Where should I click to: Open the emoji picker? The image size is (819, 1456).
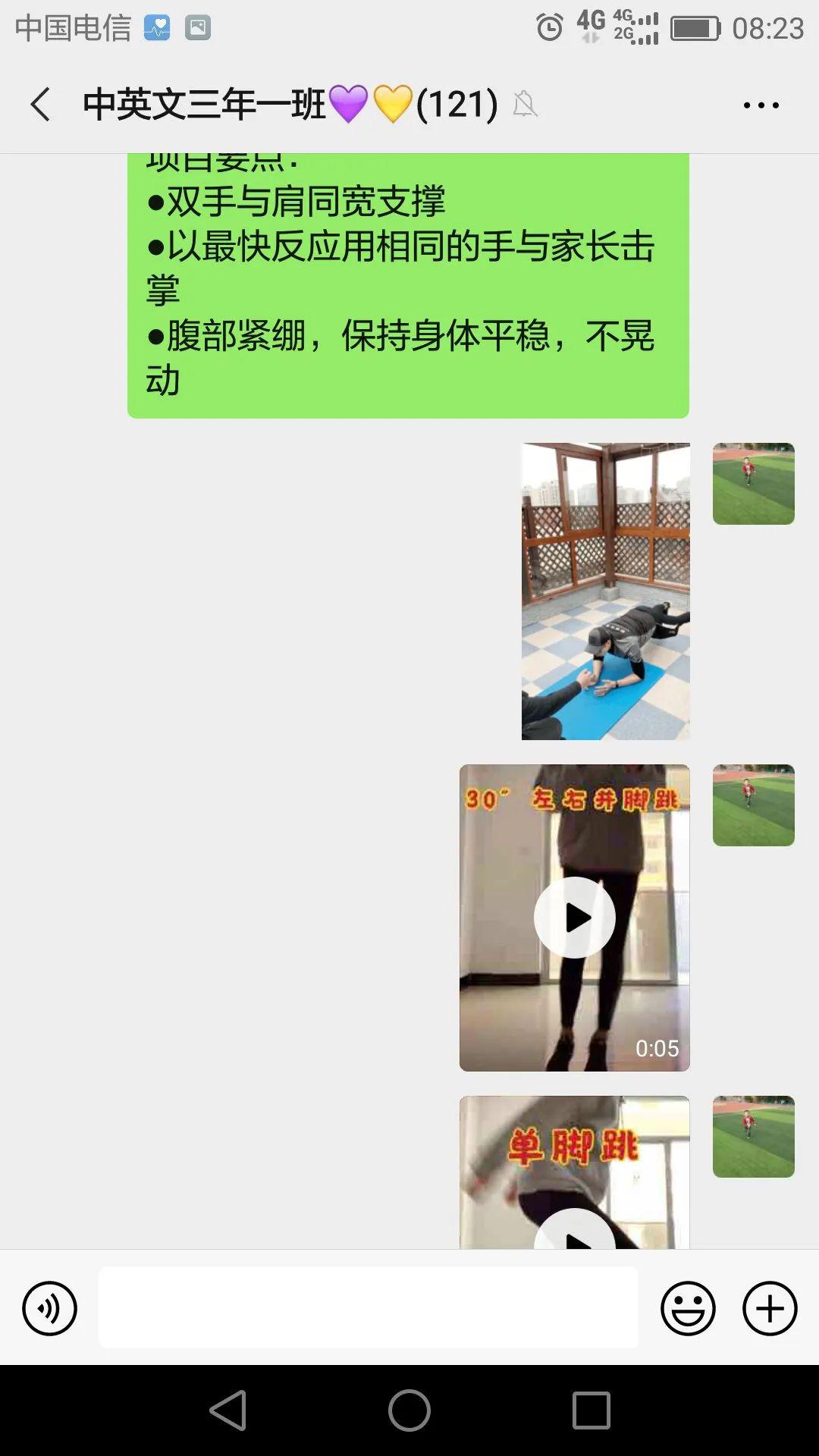coord(688,1308)
